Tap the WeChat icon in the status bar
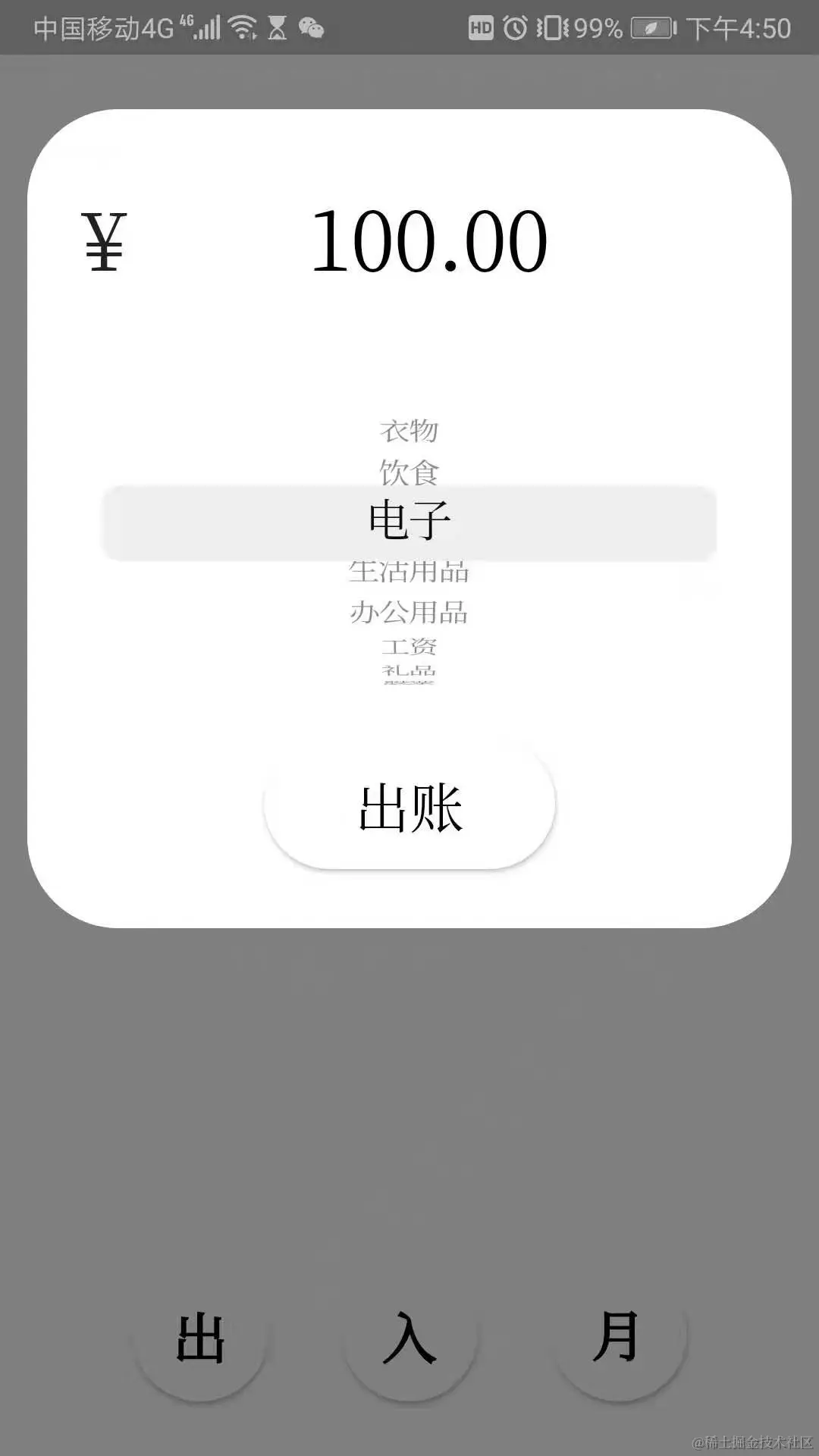 point(312,27)
